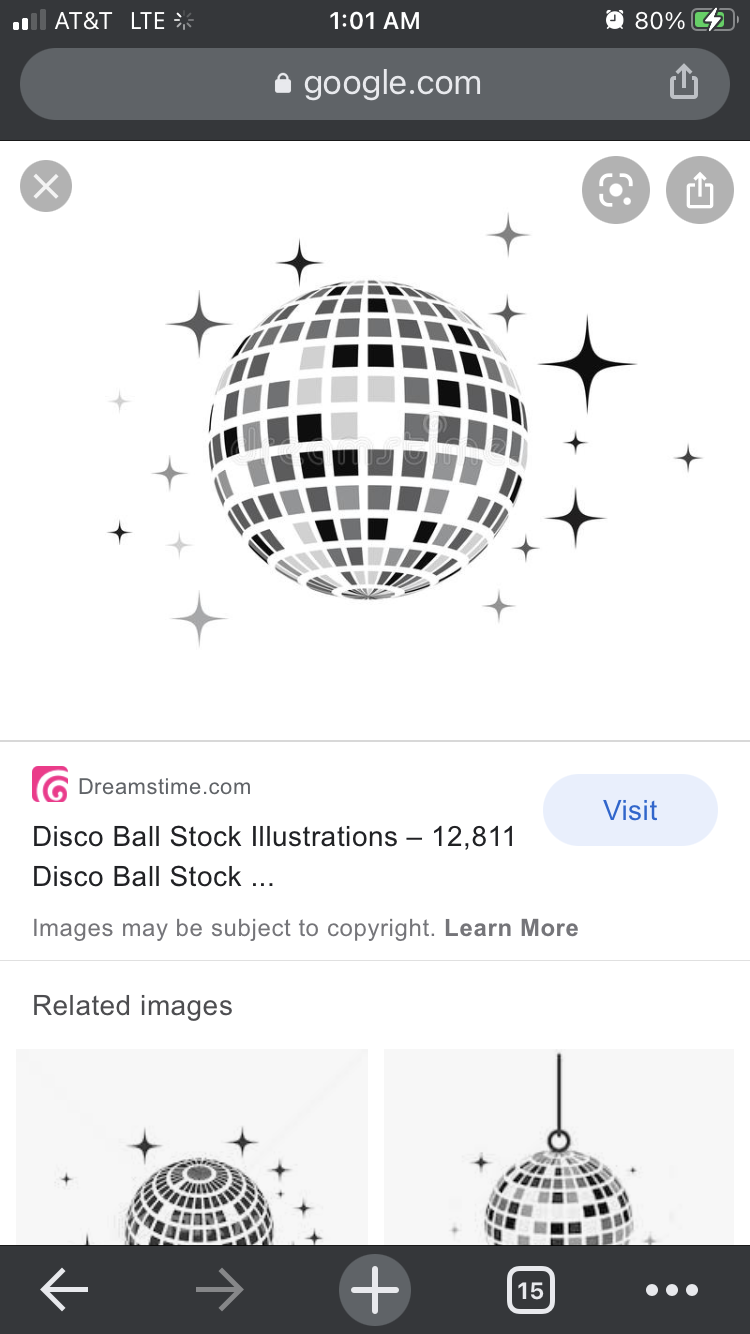The height and width of the screenshot is (1334, 750).
Task: Open the browser's three-dot menu
Action: [671, 1290]
